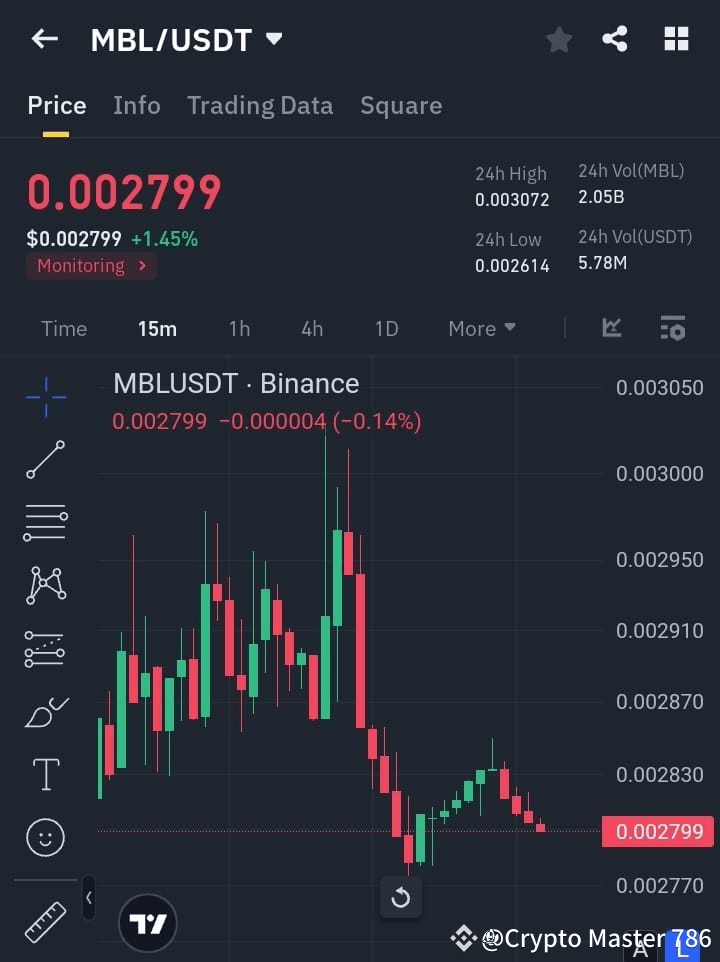Tap the chart settings icon
This screenshot has width=720, height=962.
[x=673, y=328]
